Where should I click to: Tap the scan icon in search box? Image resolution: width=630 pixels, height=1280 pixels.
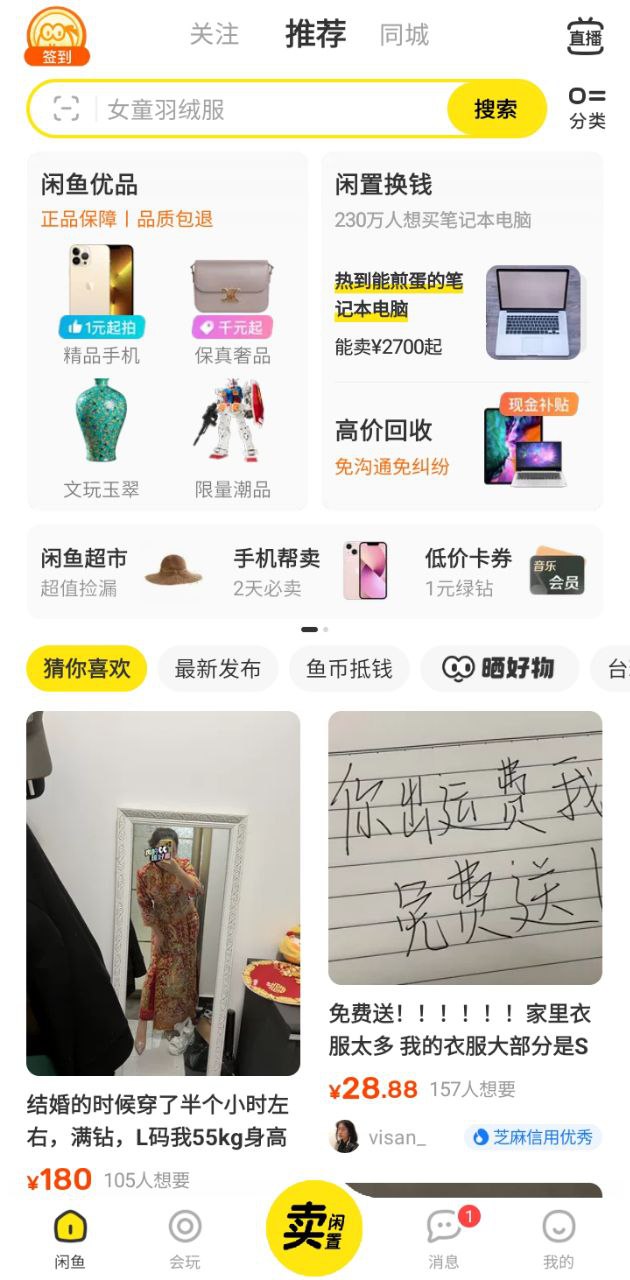point(66,109)
